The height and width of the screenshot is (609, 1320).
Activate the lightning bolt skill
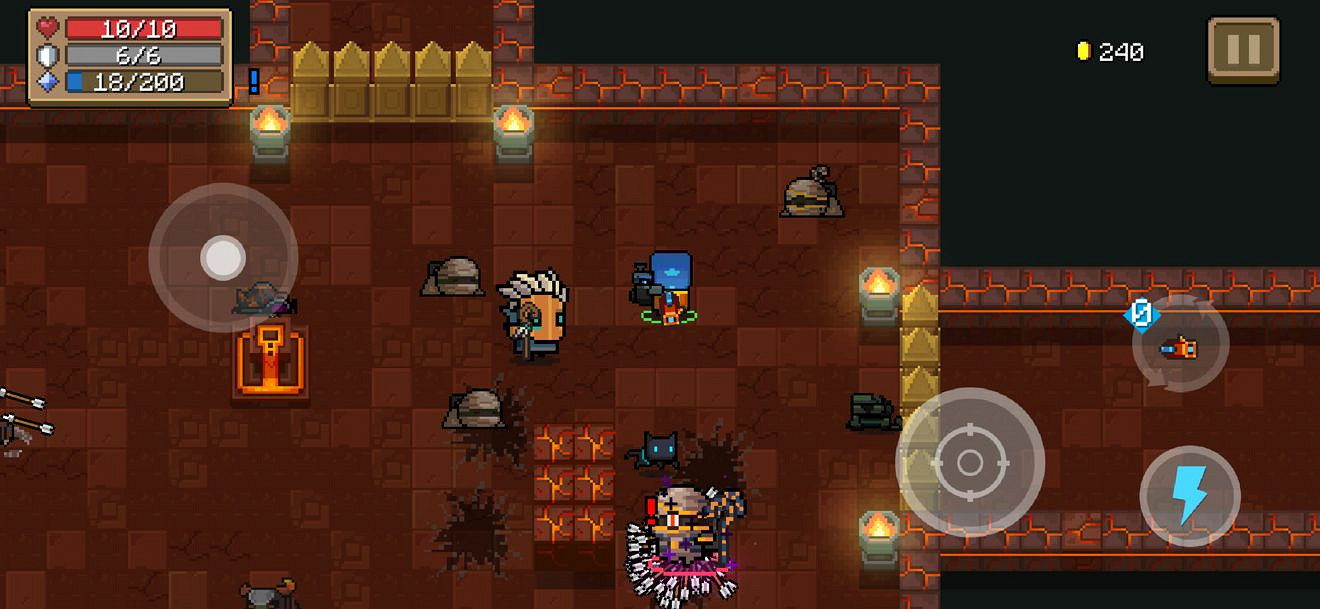pyautogui.click(x=1189, y=496)
